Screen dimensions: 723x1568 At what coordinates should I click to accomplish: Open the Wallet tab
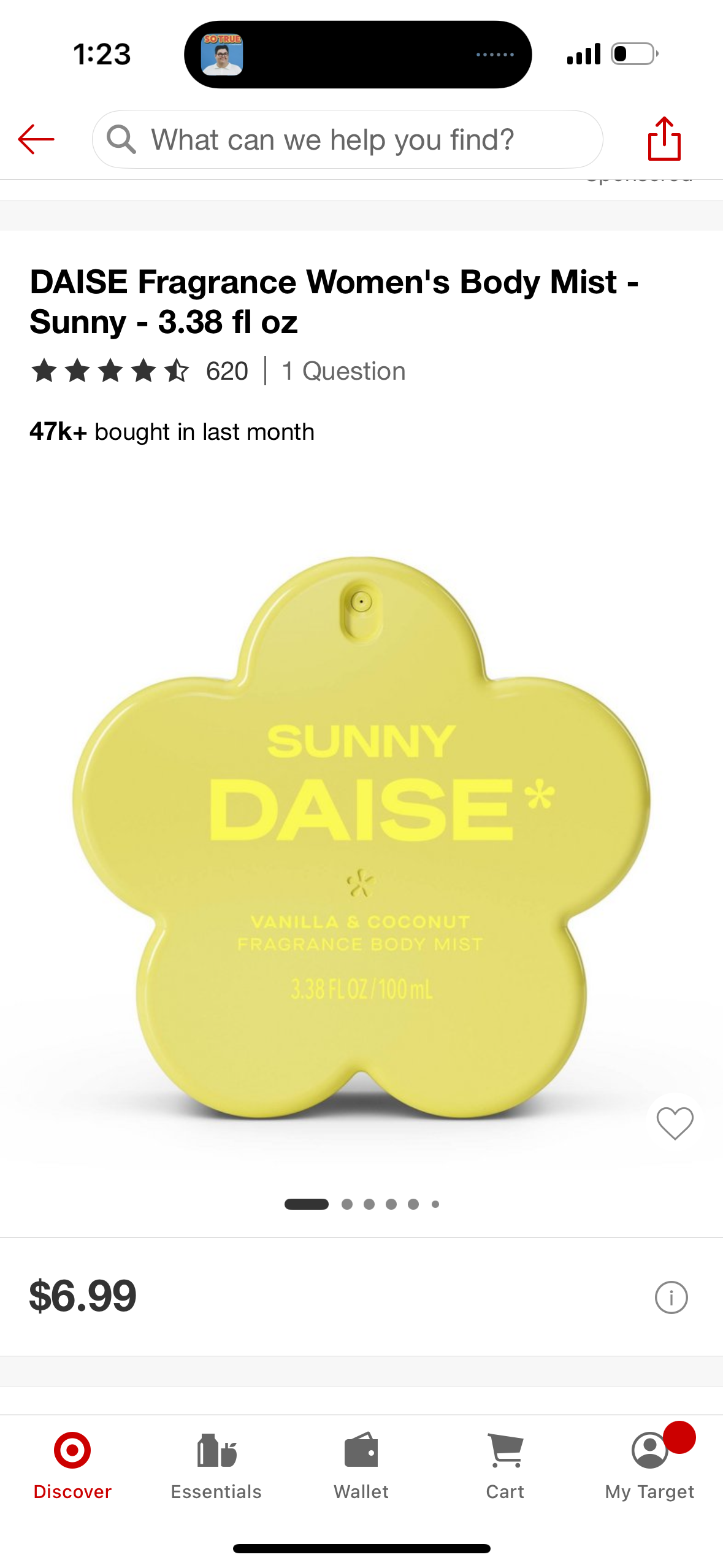(361, 1466)
